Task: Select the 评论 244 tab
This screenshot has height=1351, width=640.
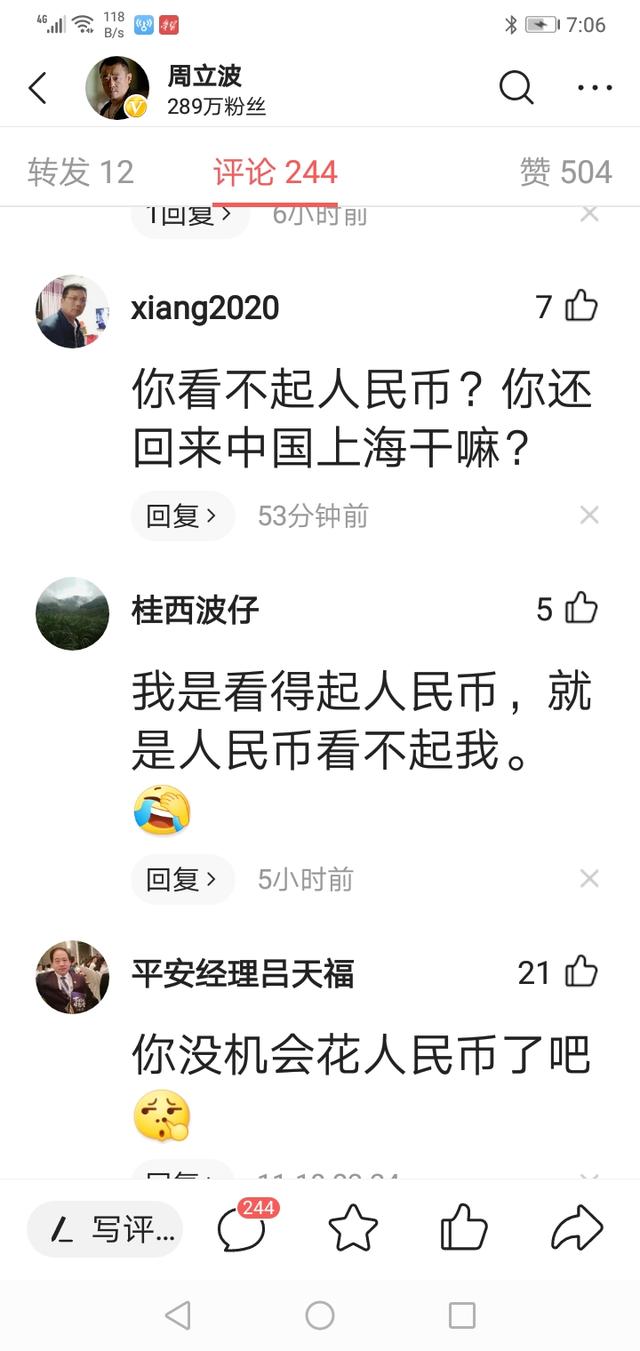Action: click(275, 172)
